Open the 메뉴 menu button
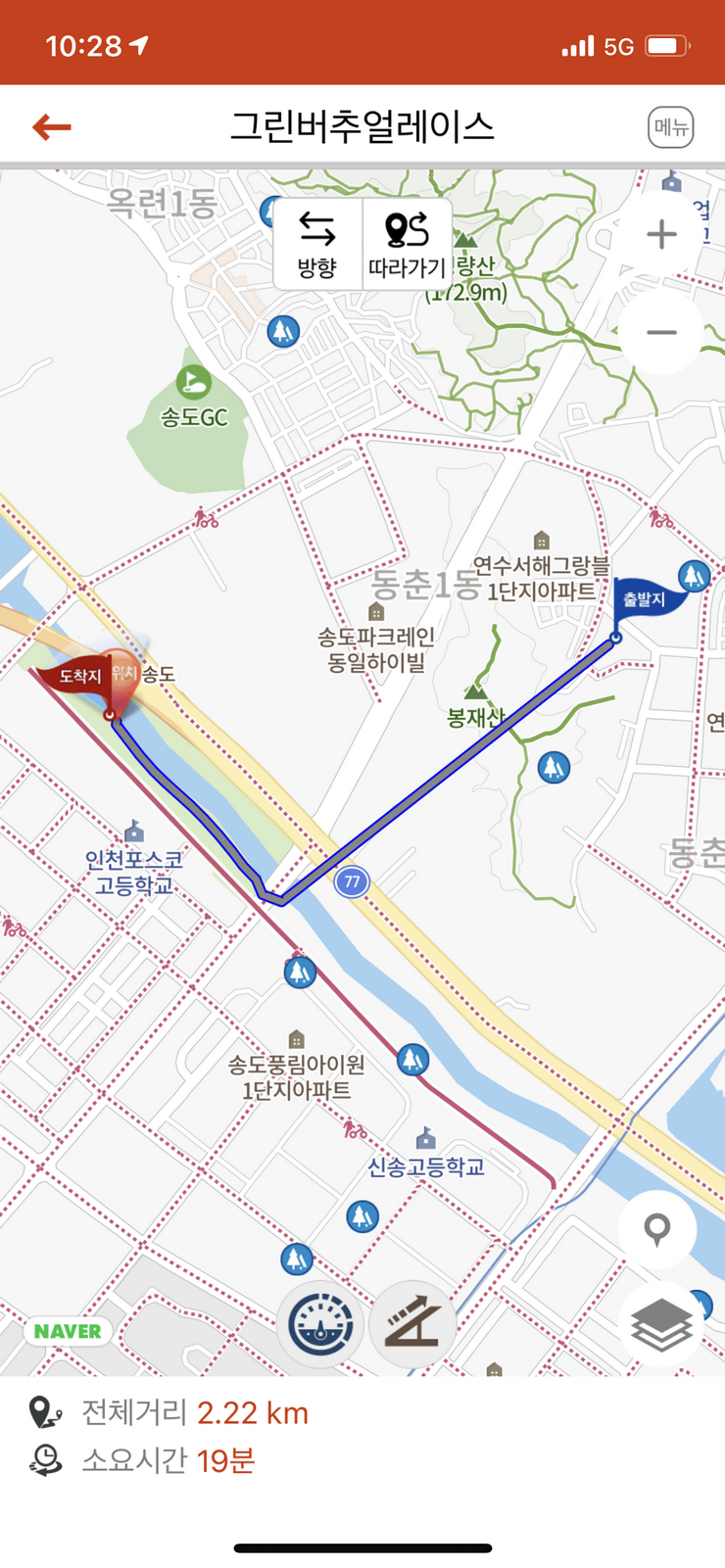Screen dimensions: 725x1568 tap(670, 127)
